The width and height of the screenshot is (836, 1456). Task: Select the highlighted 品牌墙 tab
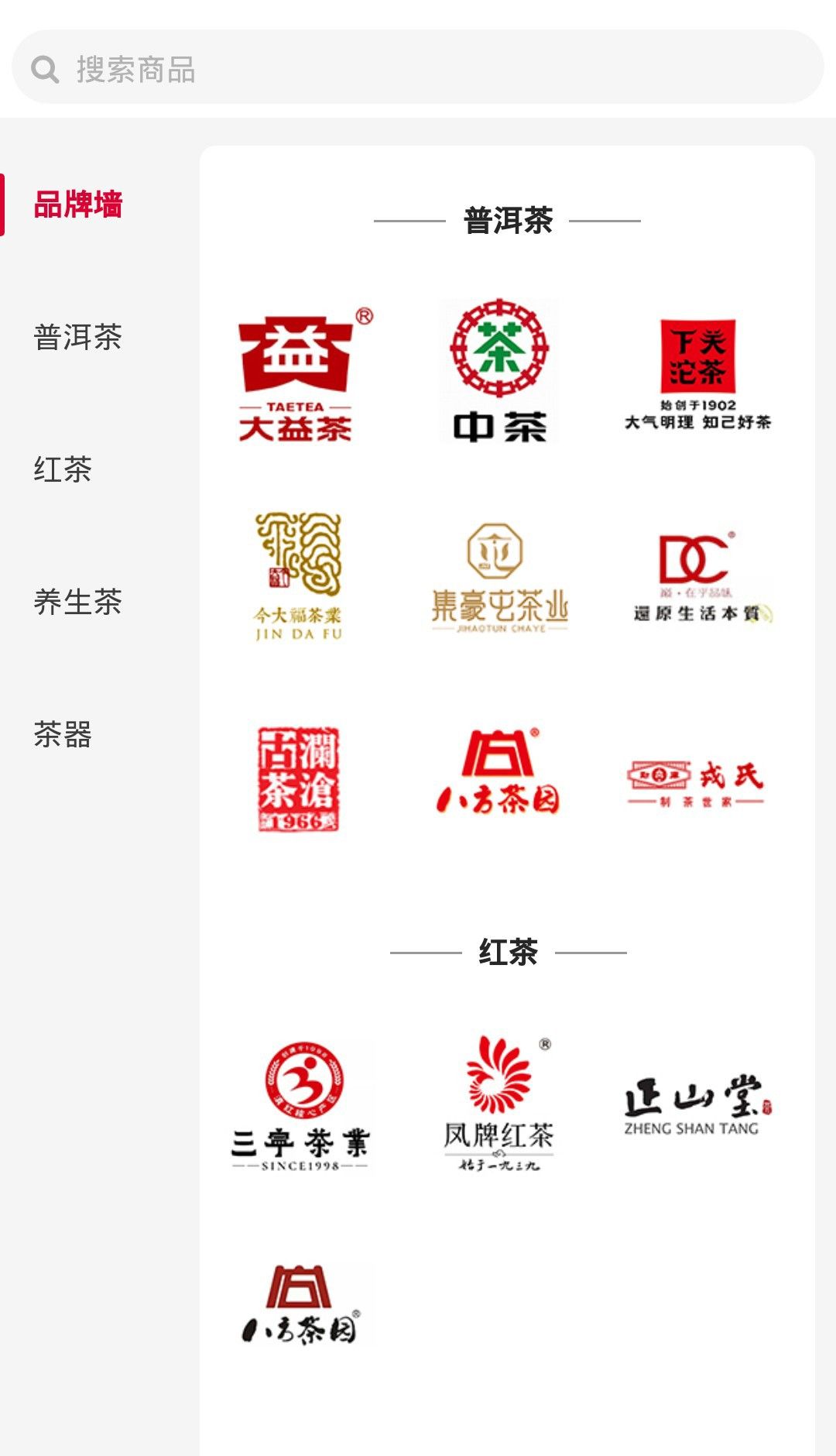point(77,204)
